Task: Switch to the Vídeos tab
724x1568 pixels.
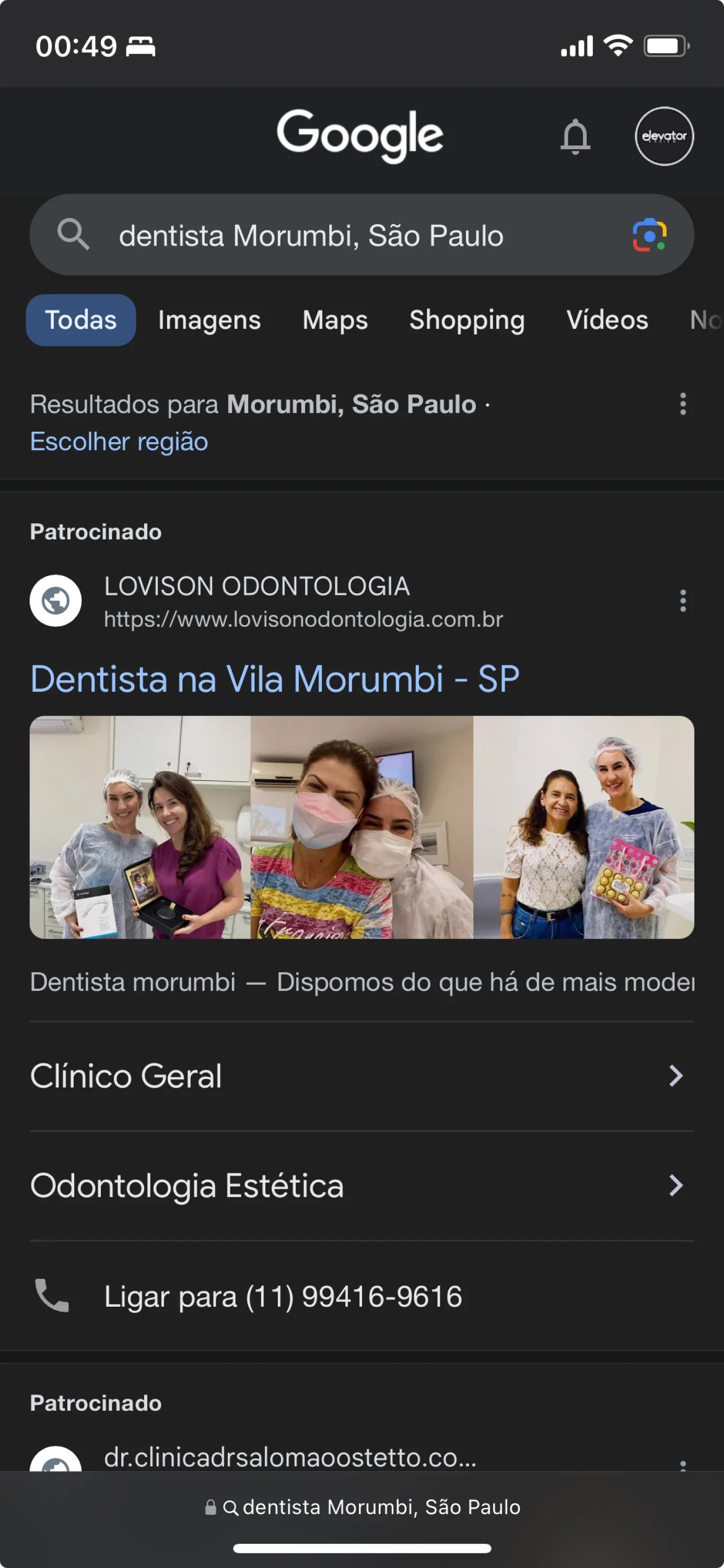Action: 607,320
